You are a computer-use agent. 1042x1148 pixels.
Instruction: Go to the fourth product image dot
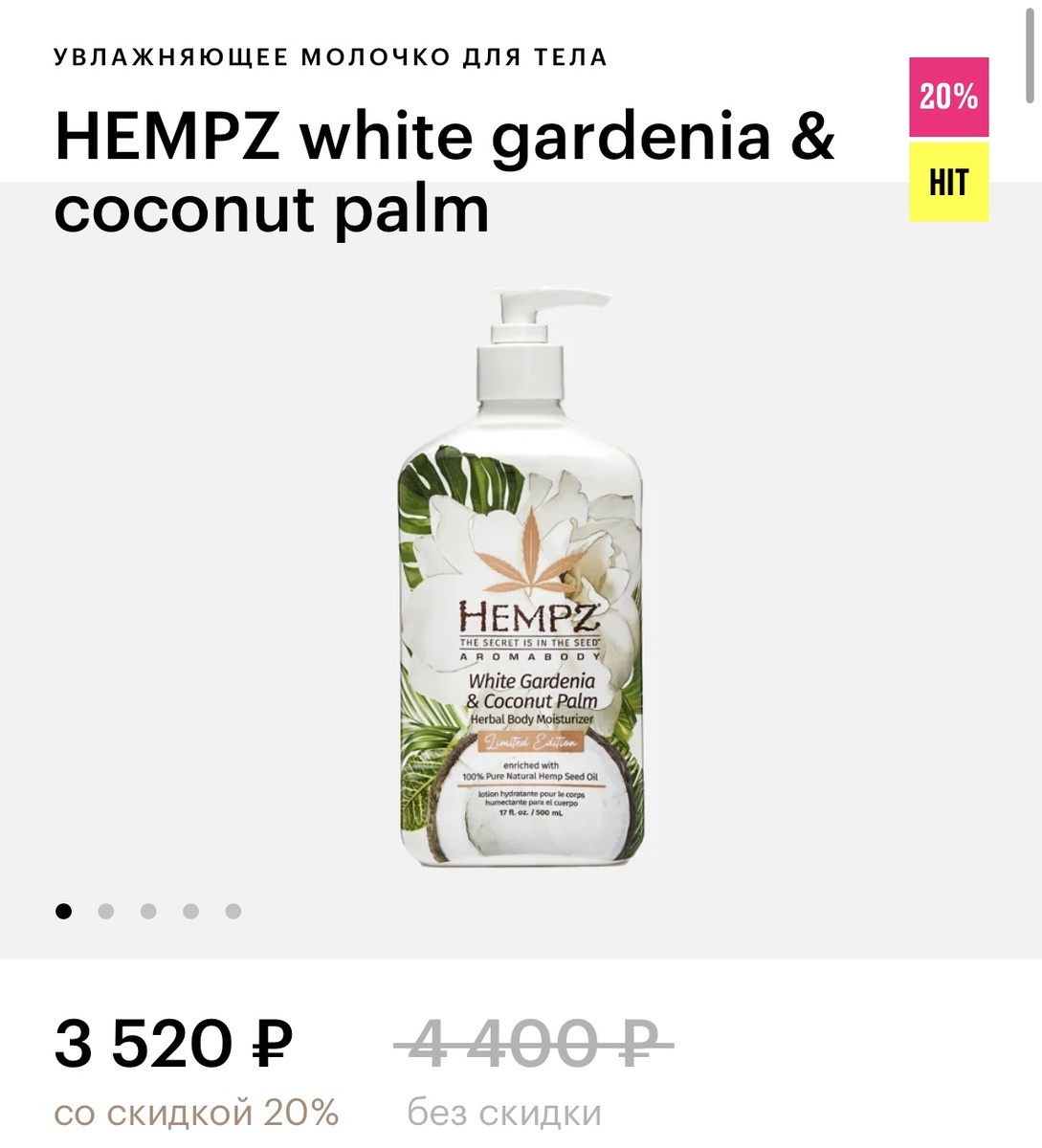pyautogui.click(x=190, y=911)
